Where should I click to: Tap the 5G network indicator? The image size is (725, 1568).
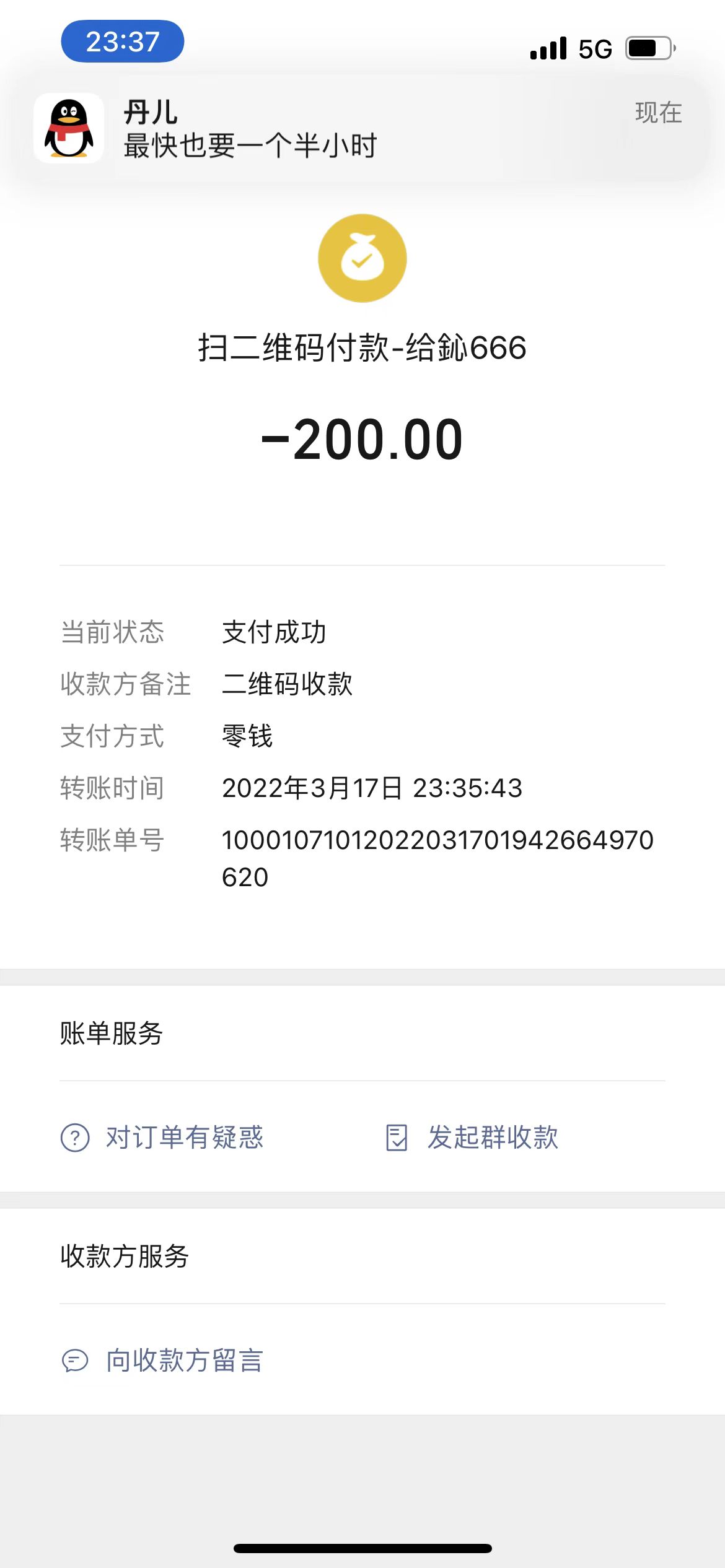click(593, 47)
